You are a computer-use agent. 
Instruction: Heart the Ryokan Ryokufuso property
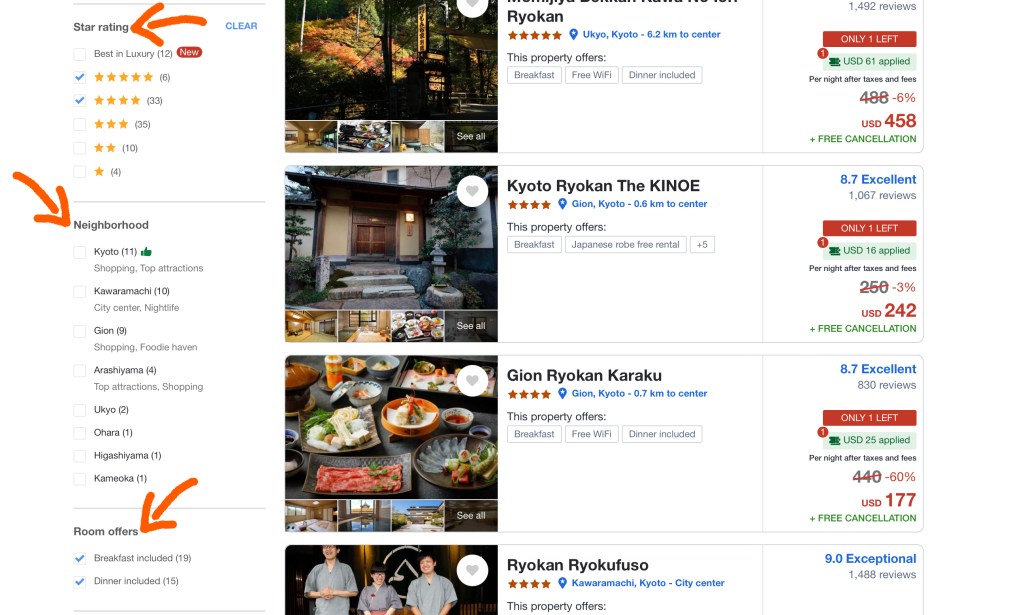tap(472, 570)
